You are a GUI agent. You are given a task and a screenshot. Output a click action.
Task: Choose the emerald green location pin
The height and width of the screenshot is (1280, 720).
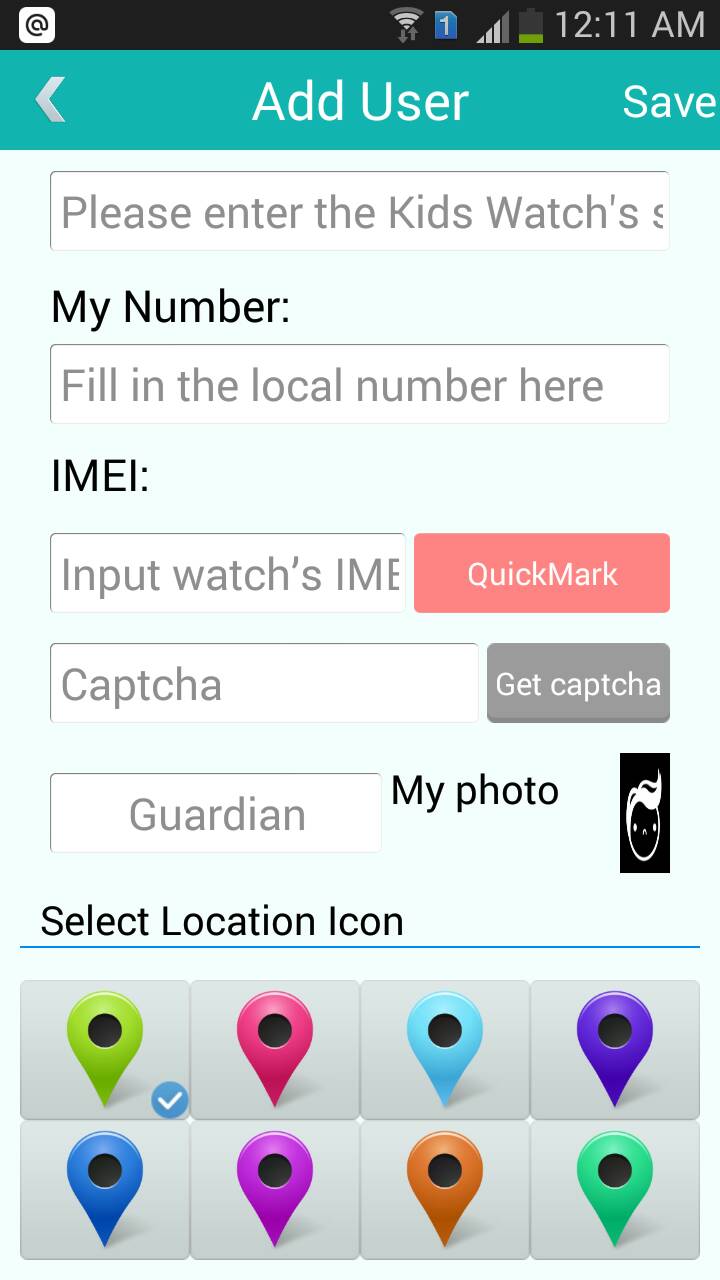[615, 1190]
